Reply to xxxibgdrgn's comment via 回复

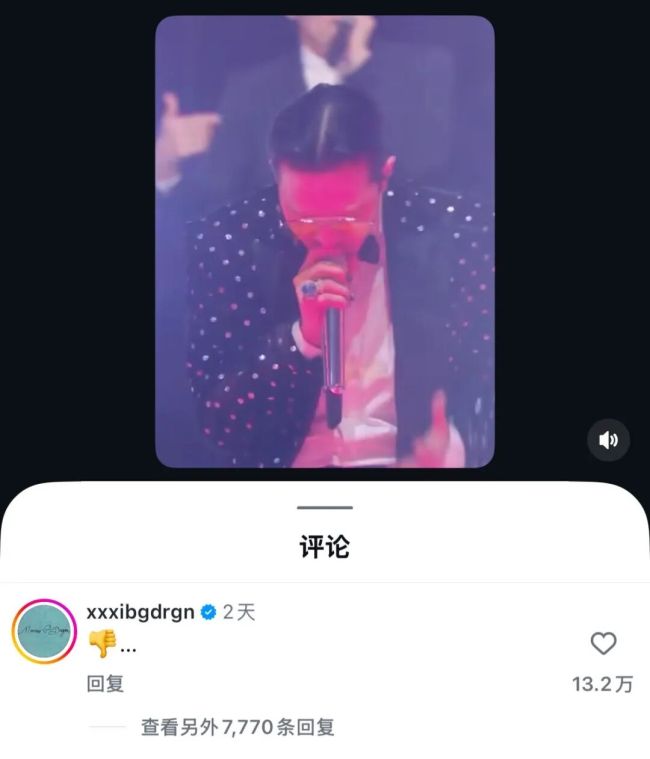coord(106,684)
